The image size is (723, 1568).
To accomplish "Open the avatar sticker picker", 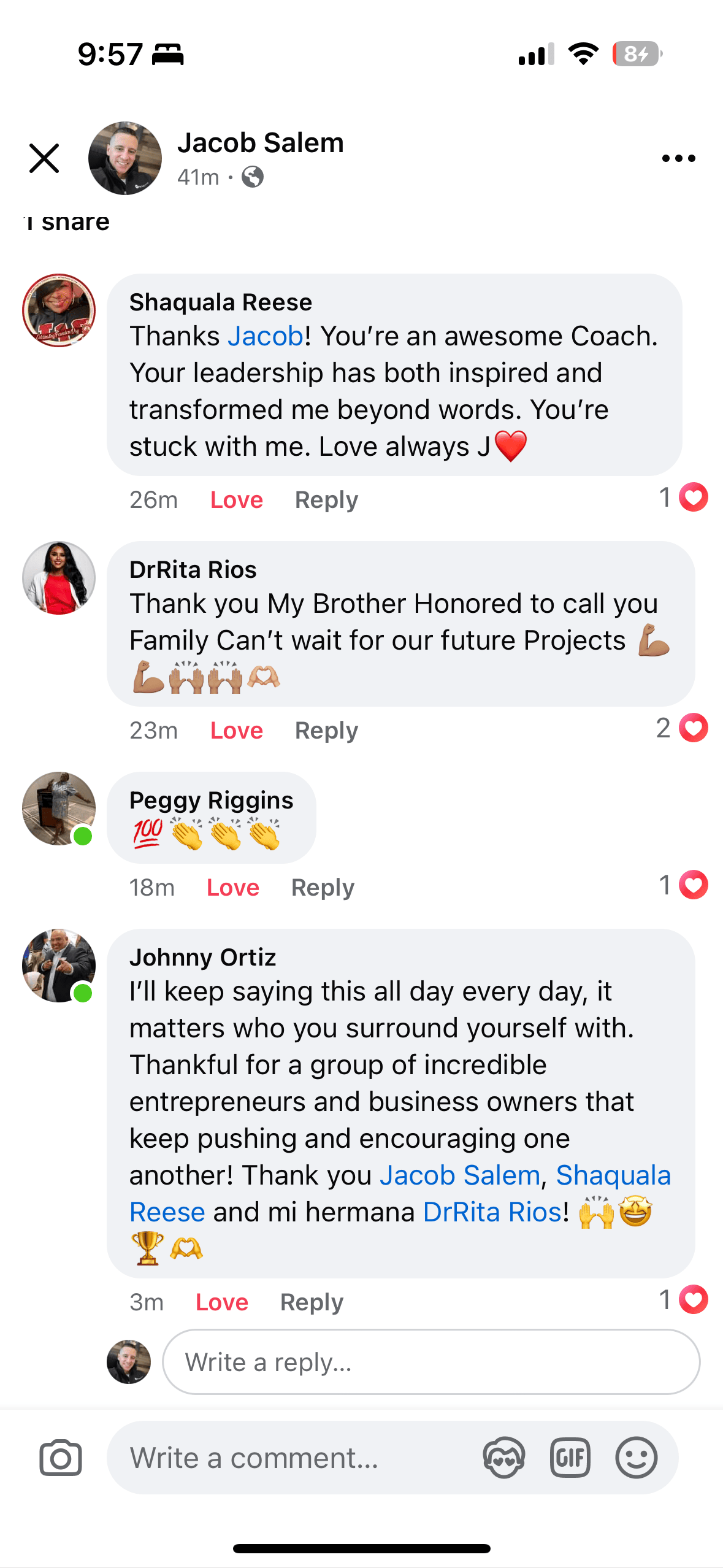I will [x=503, y=1458].
